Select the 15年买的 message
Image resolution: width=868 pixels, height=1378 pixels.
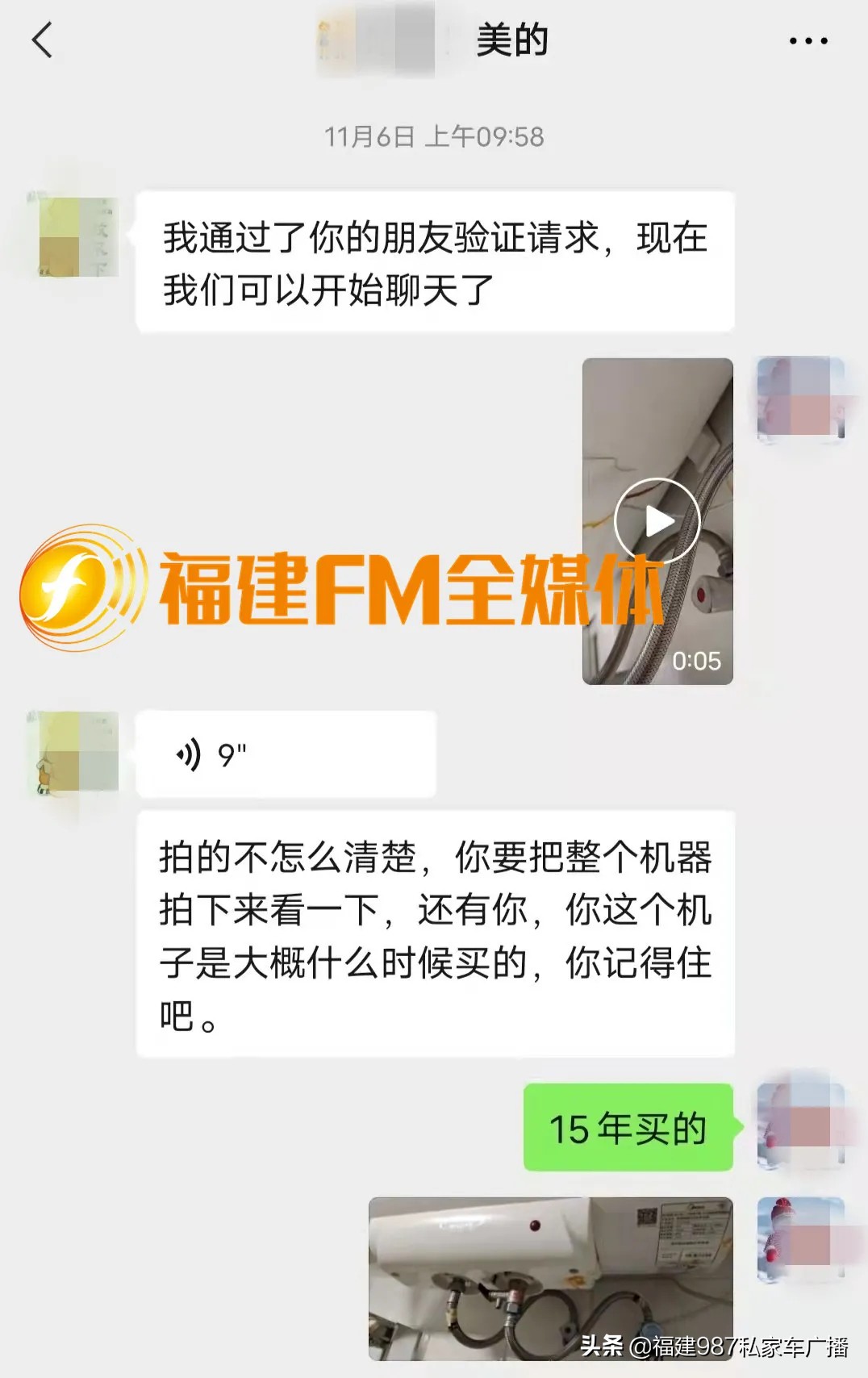tap(629, 1127)
